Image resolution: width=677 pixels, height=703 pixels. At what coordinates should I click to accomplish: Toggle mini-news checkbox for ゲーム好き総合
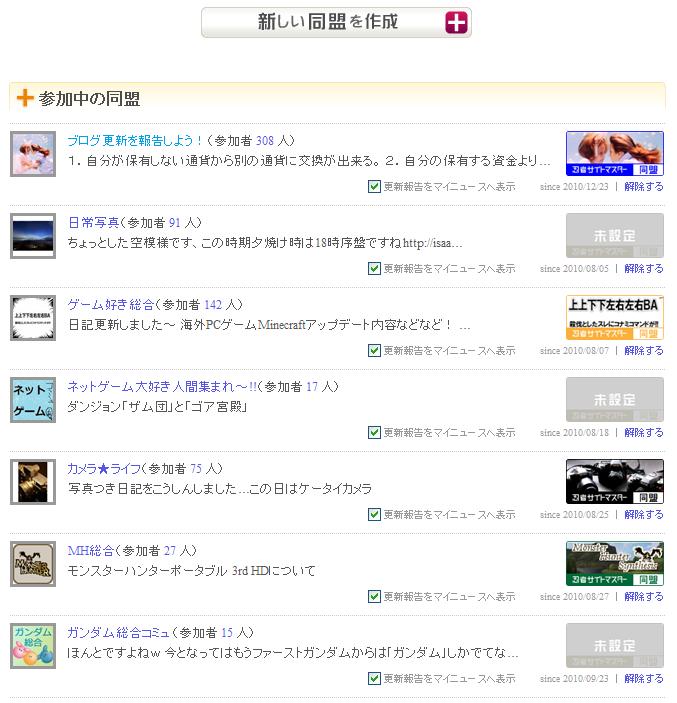point(374,351)
